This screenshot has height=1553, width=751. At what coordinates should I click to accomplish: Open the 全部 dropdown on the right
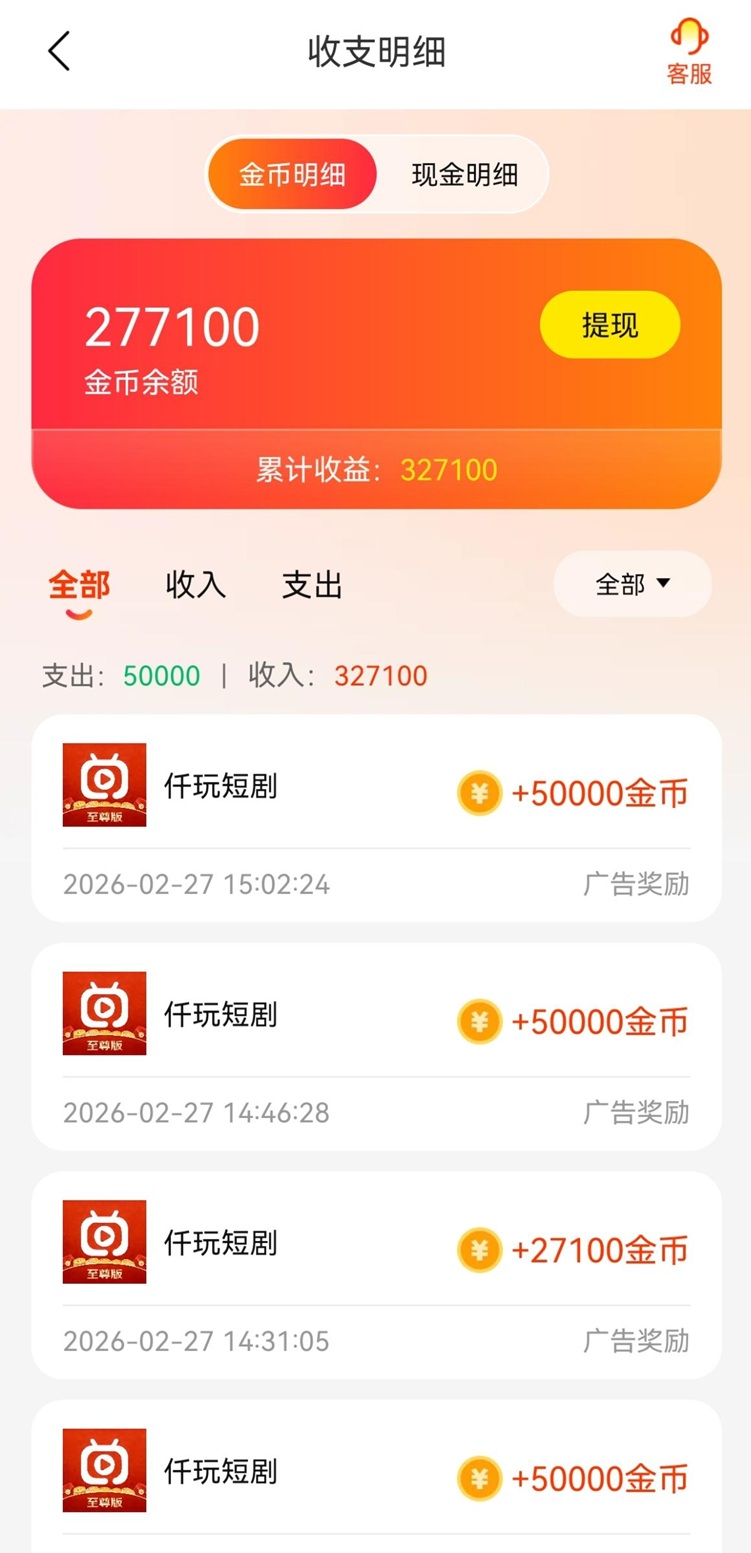pos(632,584)
